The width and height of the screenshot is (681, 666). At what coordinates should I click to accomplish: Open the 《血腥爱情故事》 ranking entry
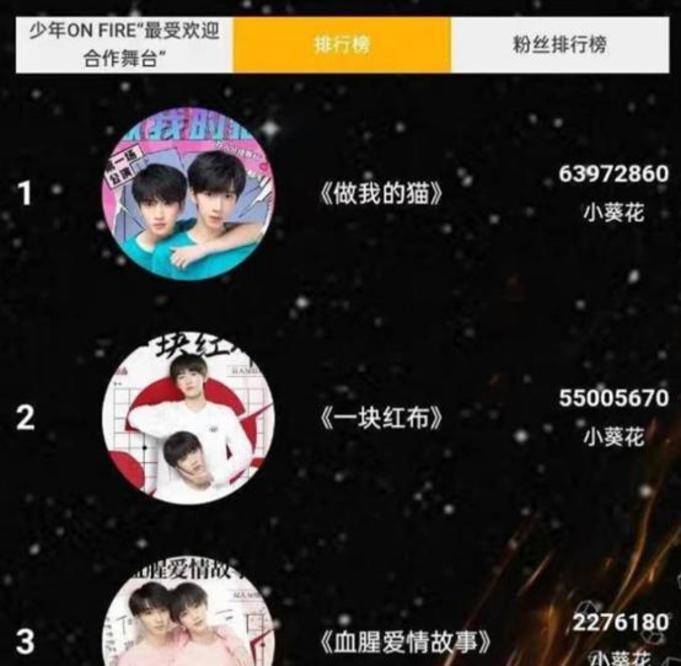point(410,639)
